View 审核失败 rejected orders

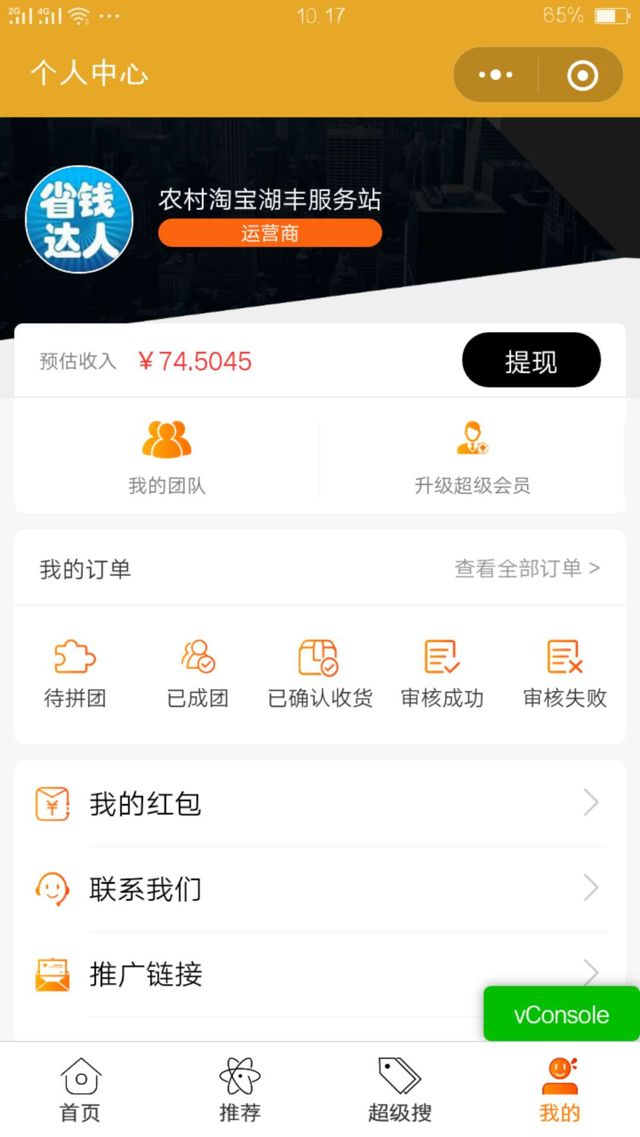pyautogui.click(x=565, y=674)
